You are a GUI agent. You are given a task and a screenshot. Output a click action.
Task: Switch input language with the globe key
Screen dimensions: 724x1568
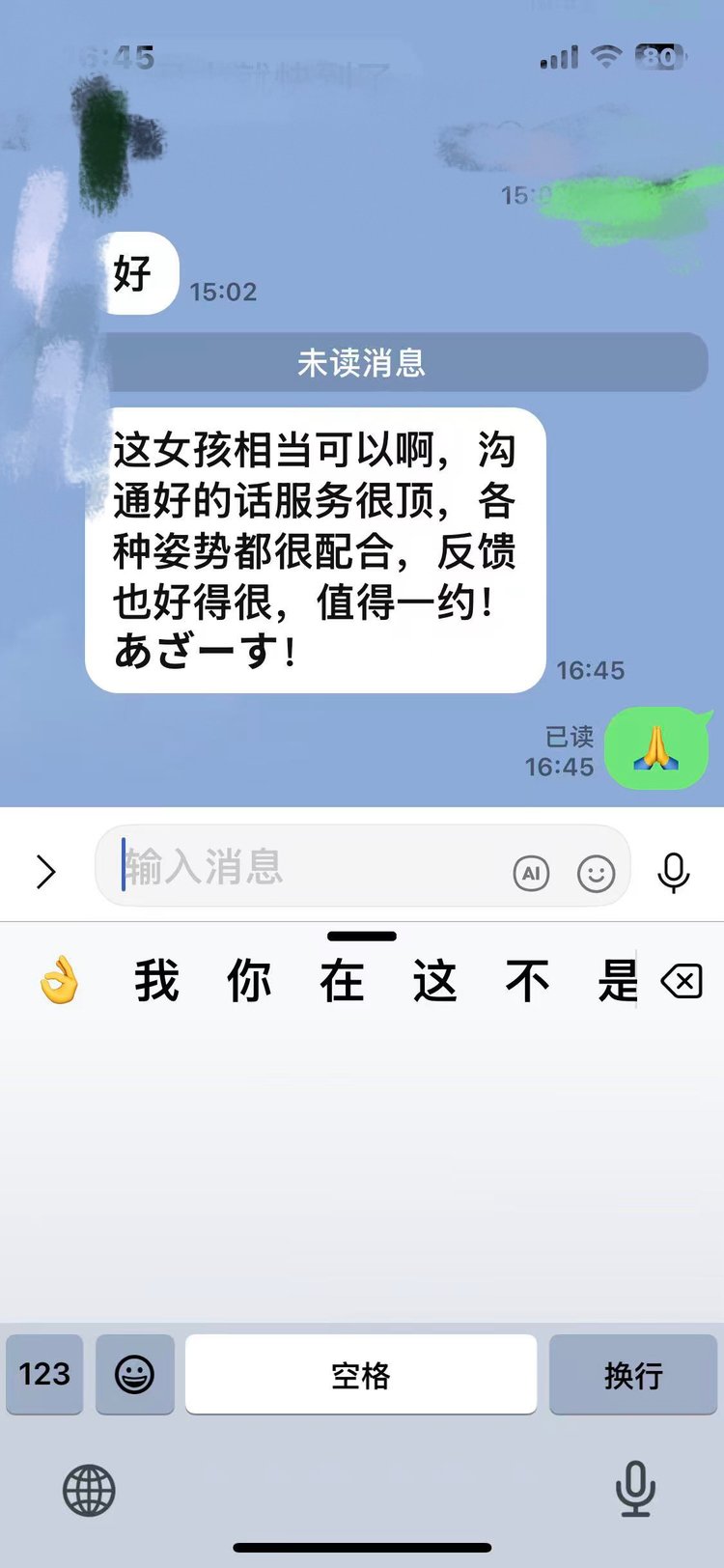(89, 1490)
